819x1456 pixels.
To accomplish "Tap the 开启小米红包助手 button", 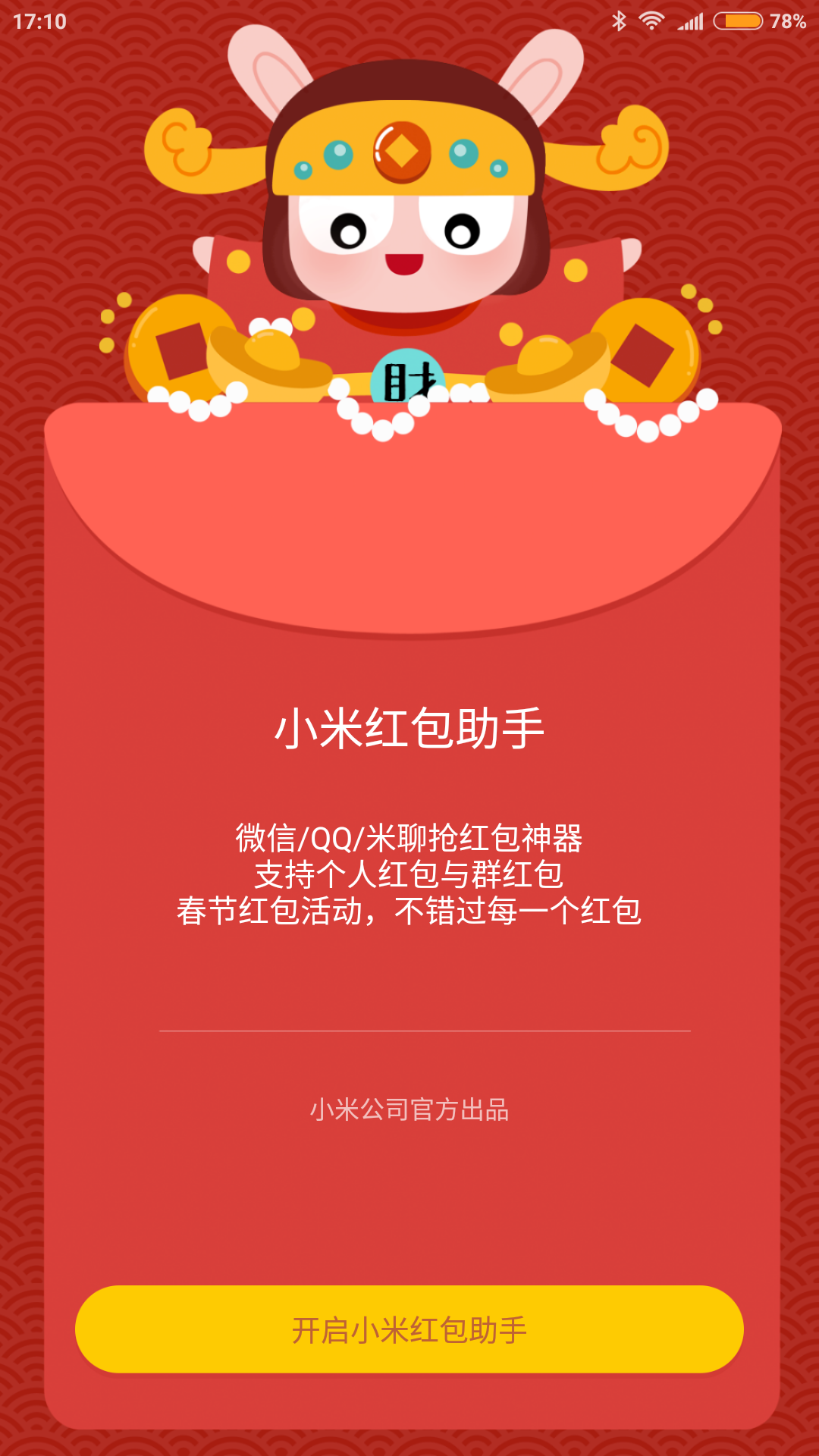I will point(409,1329).
